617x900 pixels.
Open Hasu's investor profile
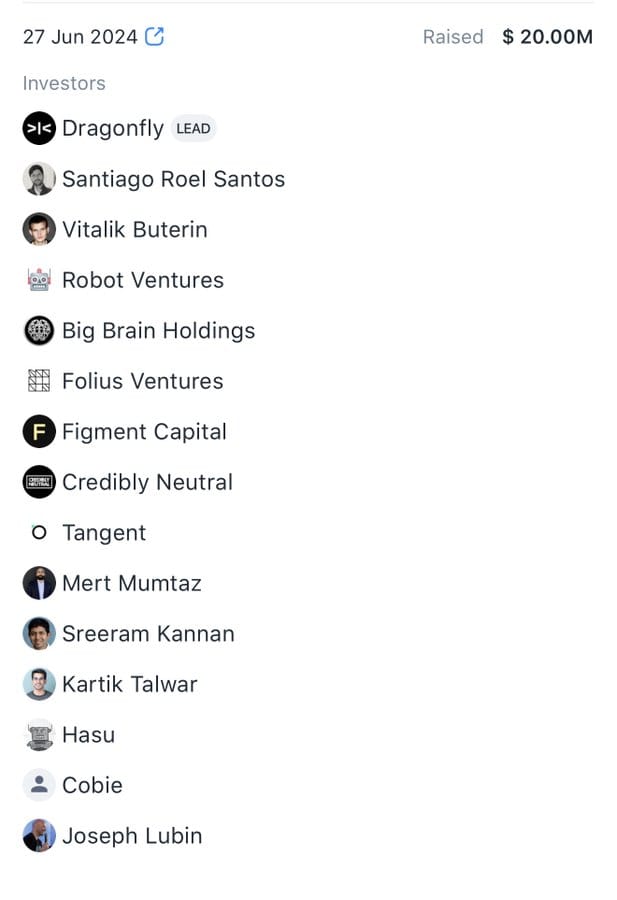point(88,735)
